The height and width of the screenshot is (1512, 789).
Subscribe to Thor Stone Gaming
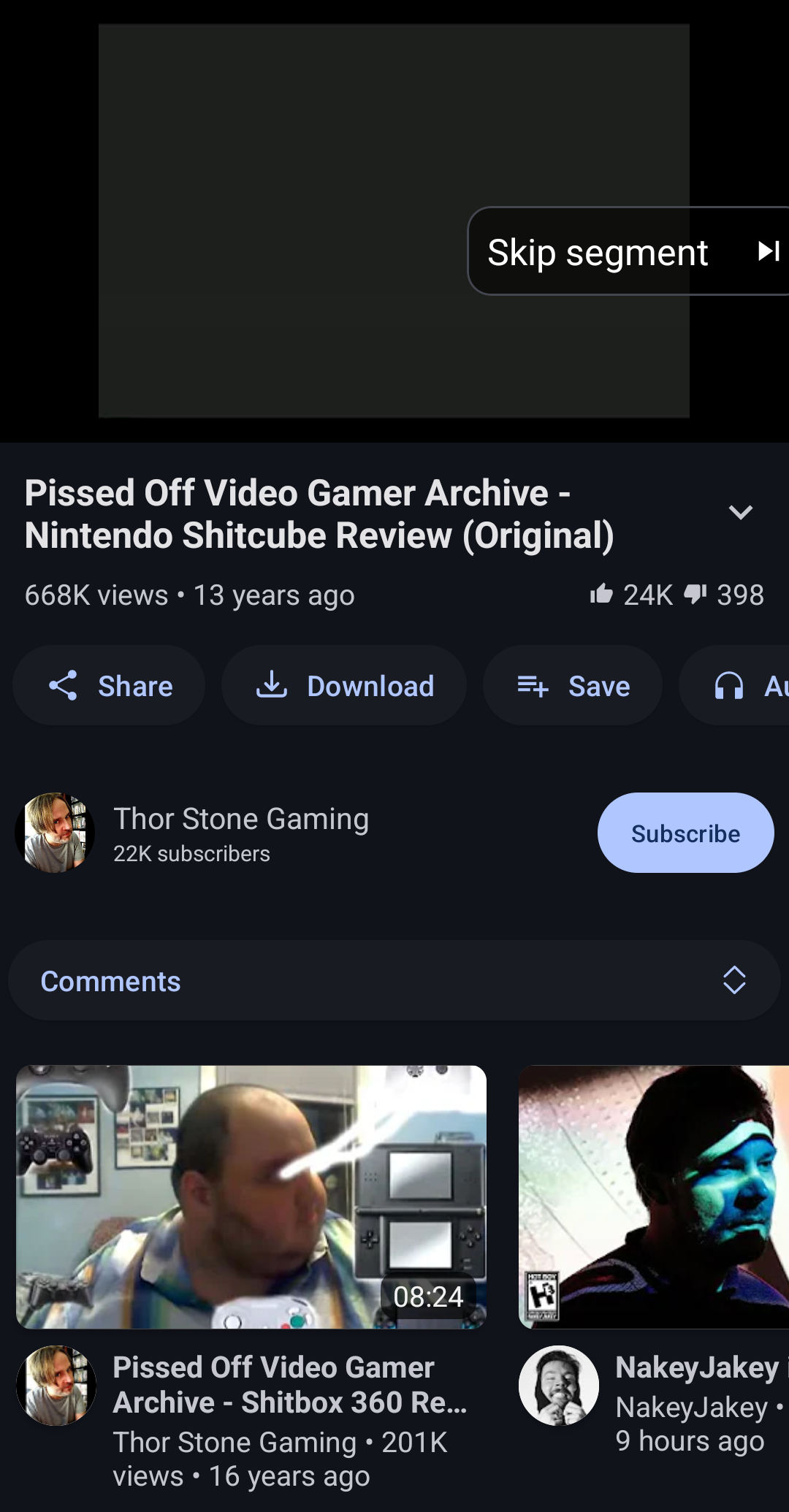[x=685, y=833]
